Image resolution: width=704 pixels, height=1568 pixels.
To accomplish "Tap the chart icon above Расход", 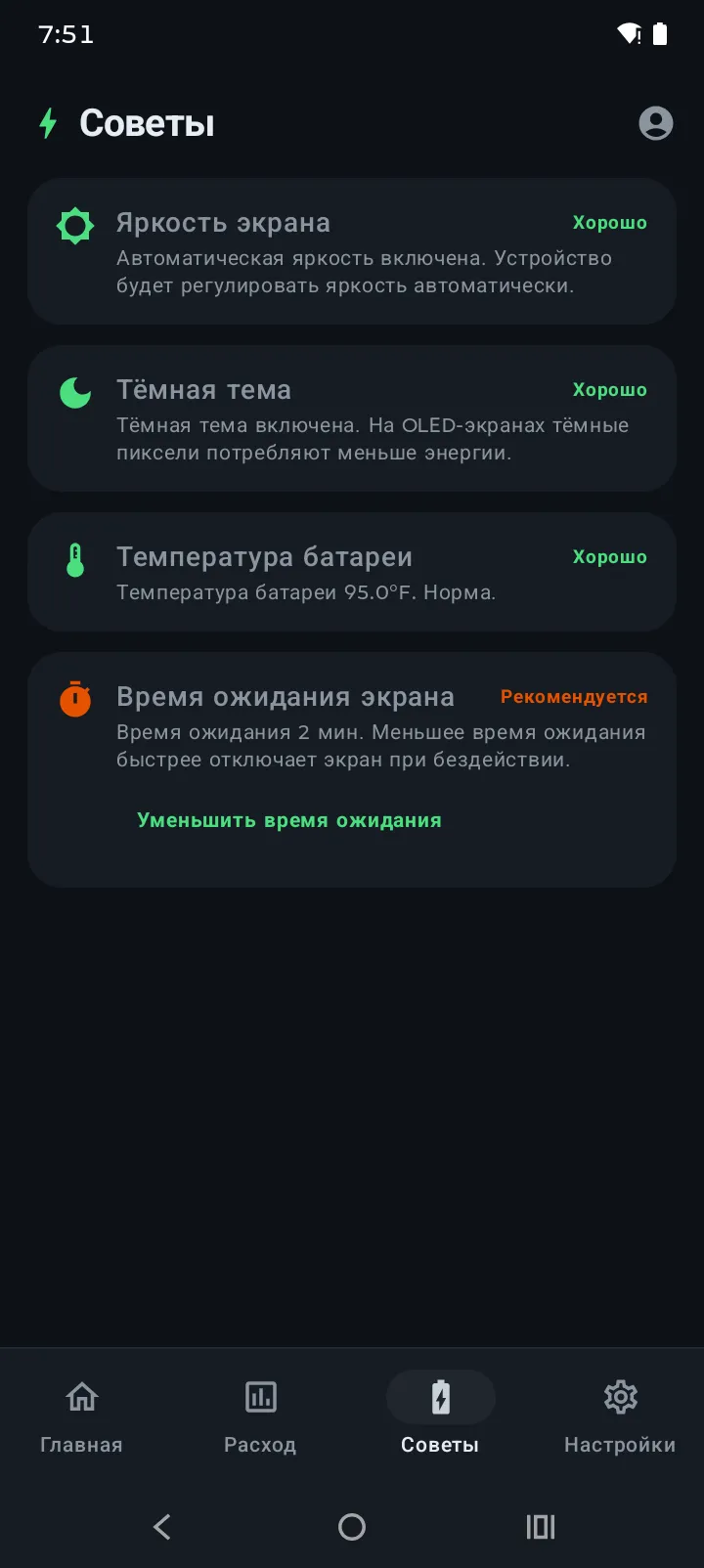I will tap(260, 1397).
